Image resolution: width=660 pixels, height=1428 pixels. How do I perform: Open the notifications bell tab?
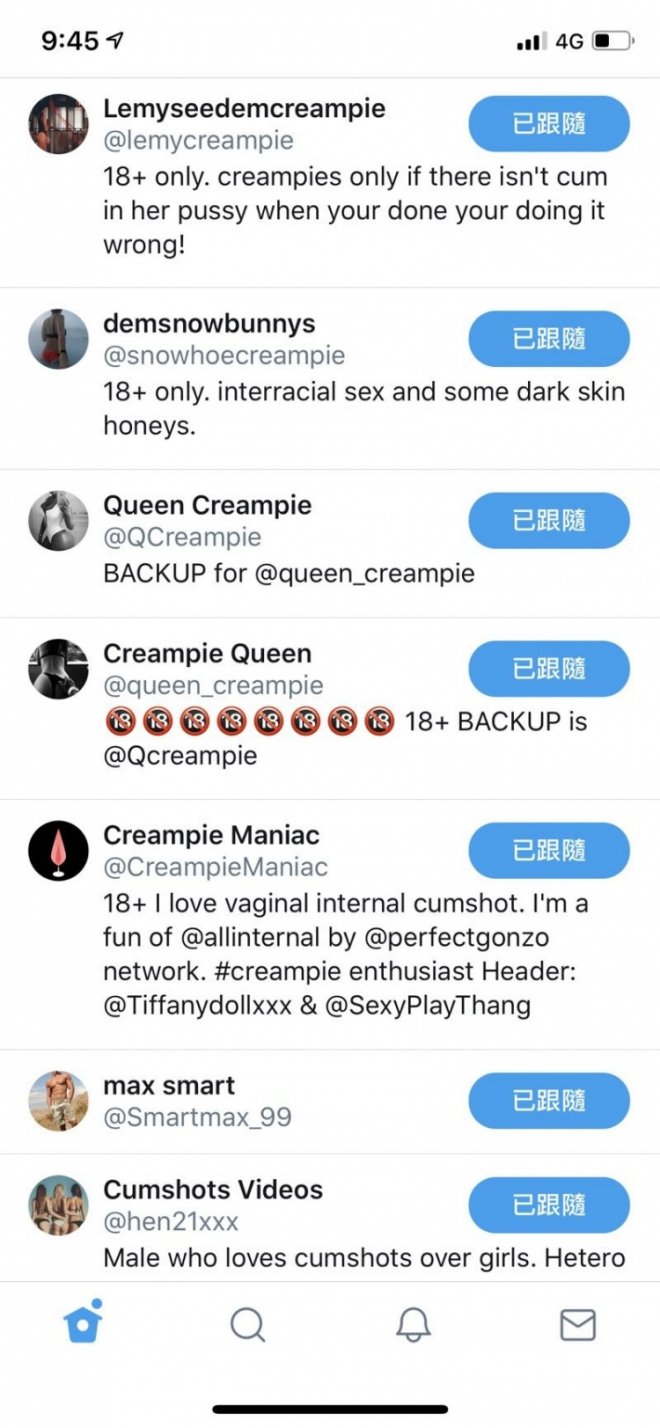point(413,1325)
